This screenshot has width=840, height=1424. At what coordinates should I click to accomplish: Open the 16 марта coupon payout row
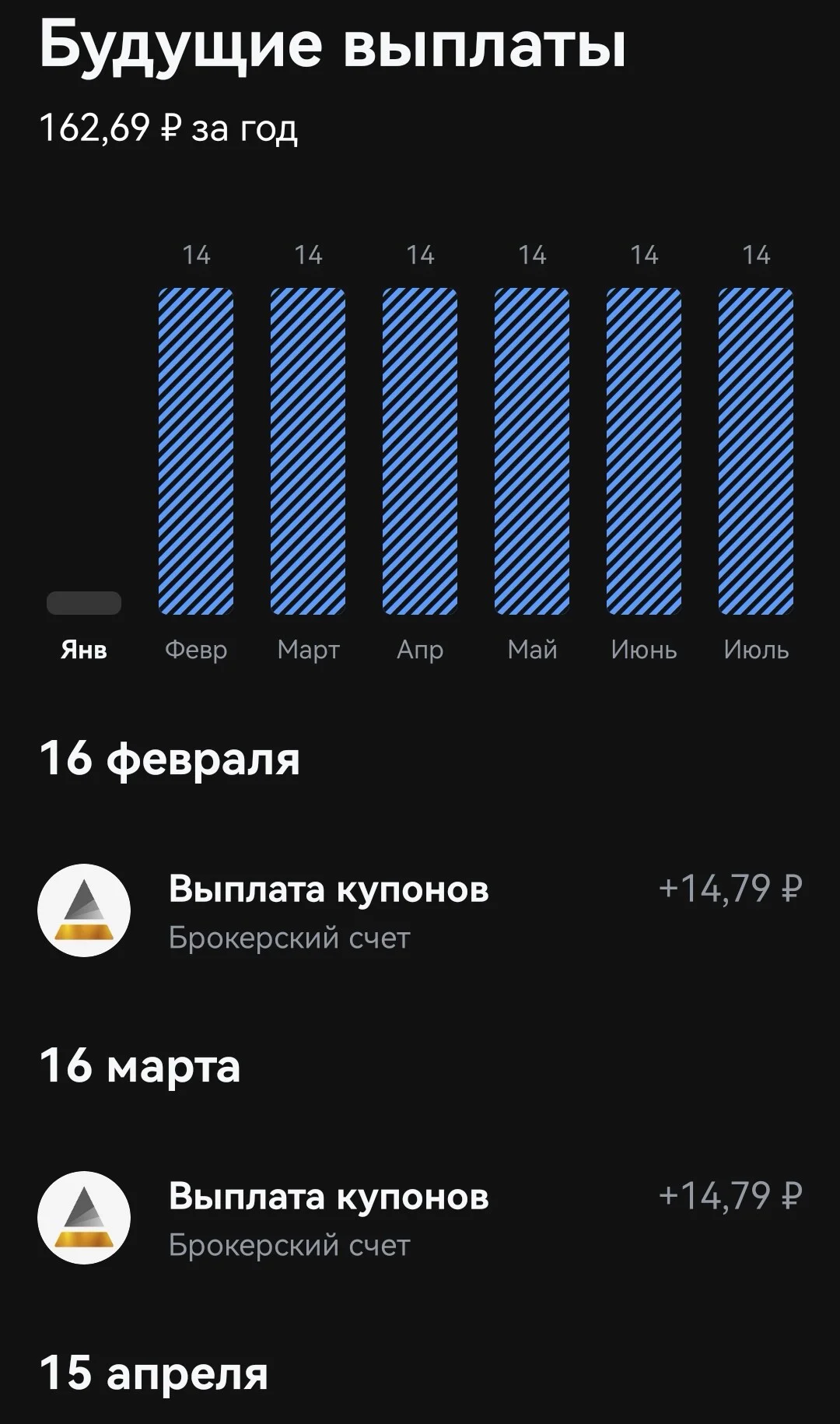pos(420,1218)
